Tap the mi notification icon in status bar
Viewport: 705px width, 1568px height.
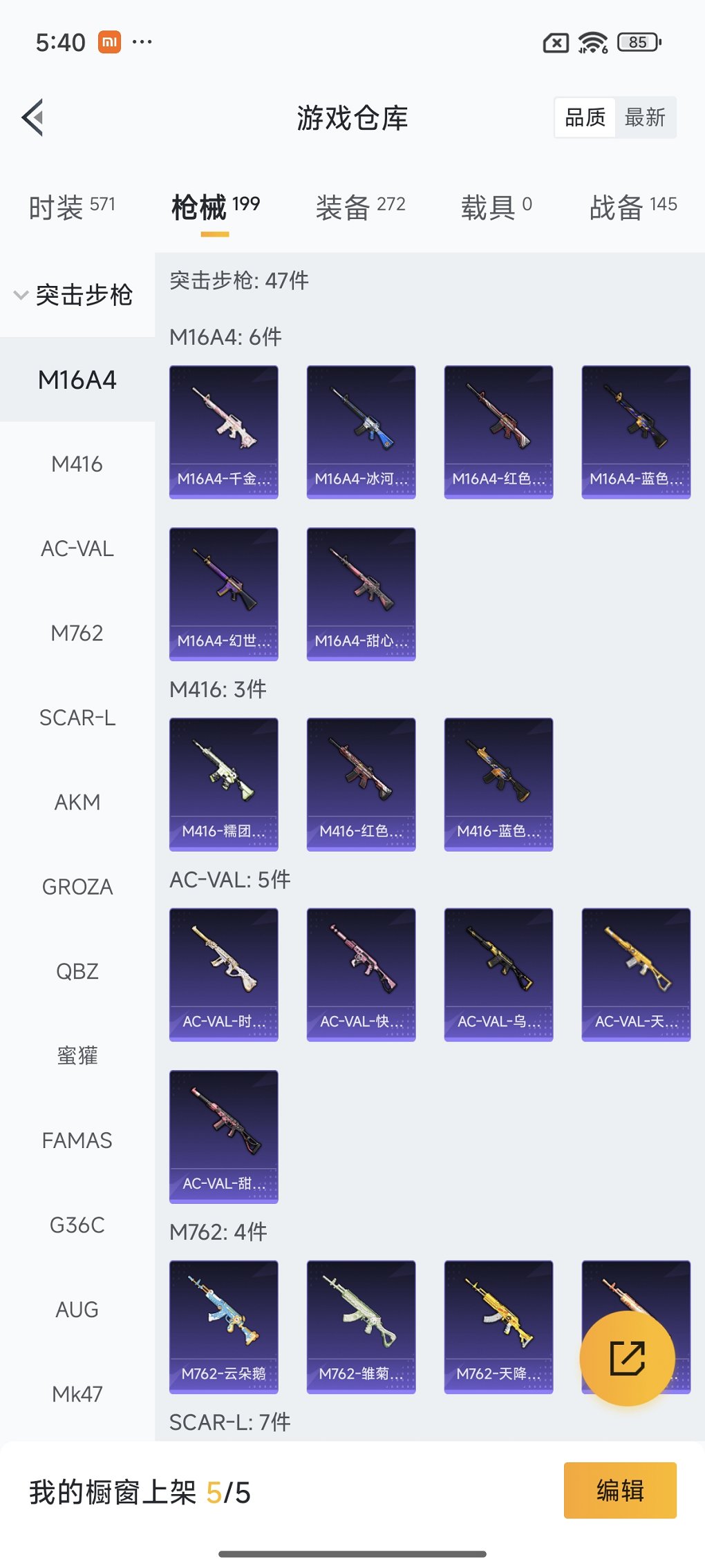click(x=109, y=41)
